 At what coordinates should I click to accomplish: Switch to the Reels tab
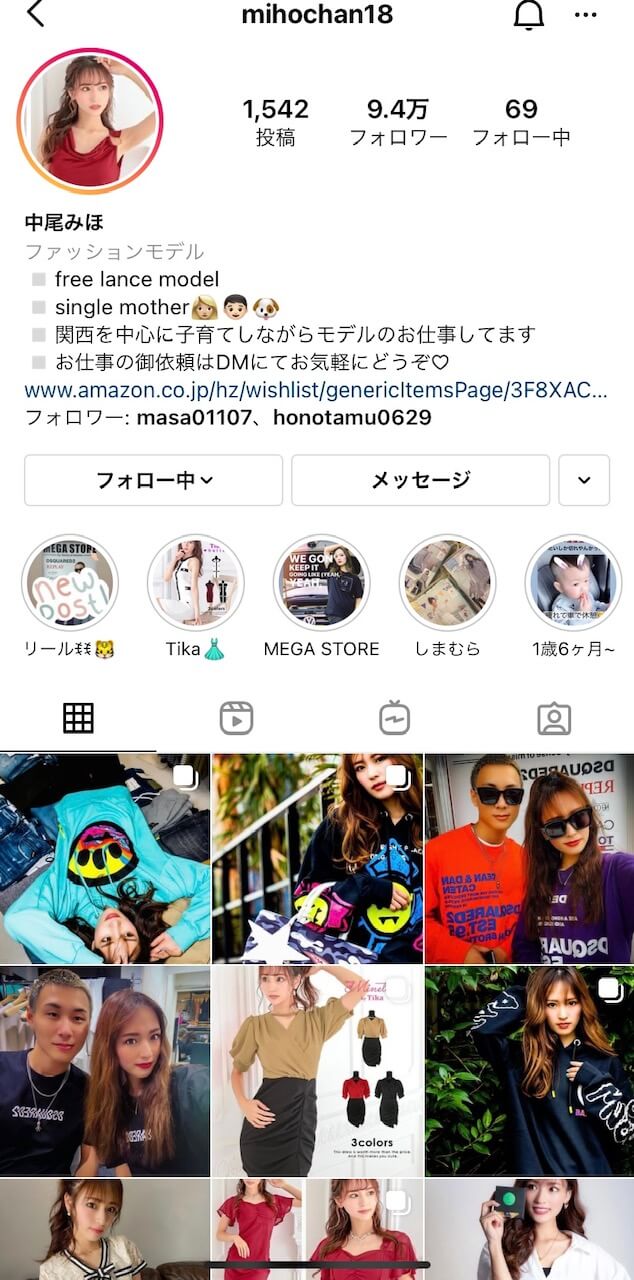236,718
